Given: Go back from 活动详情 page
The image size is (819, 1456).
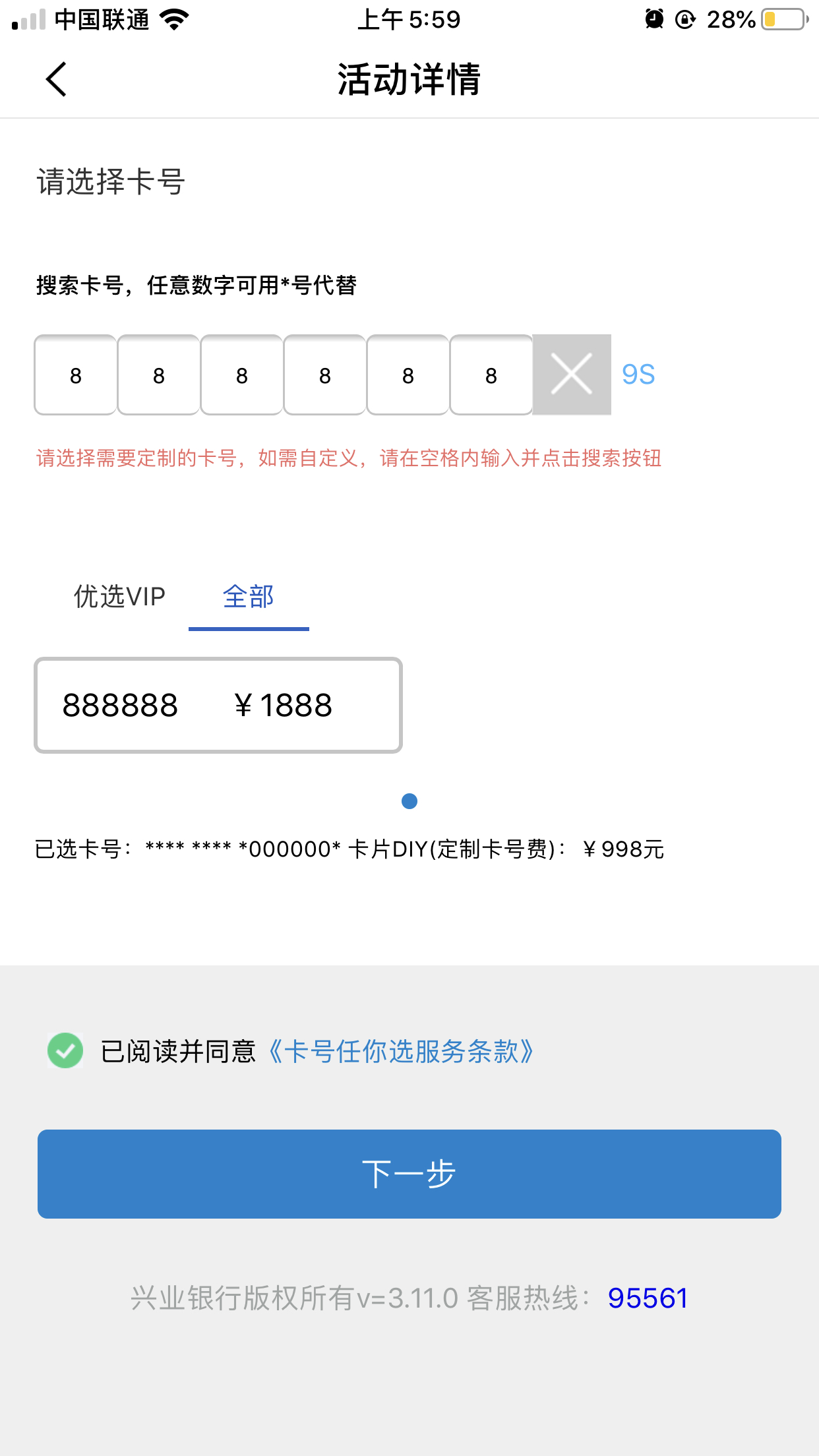Looking at the screenshot, I should click(57, 79).
